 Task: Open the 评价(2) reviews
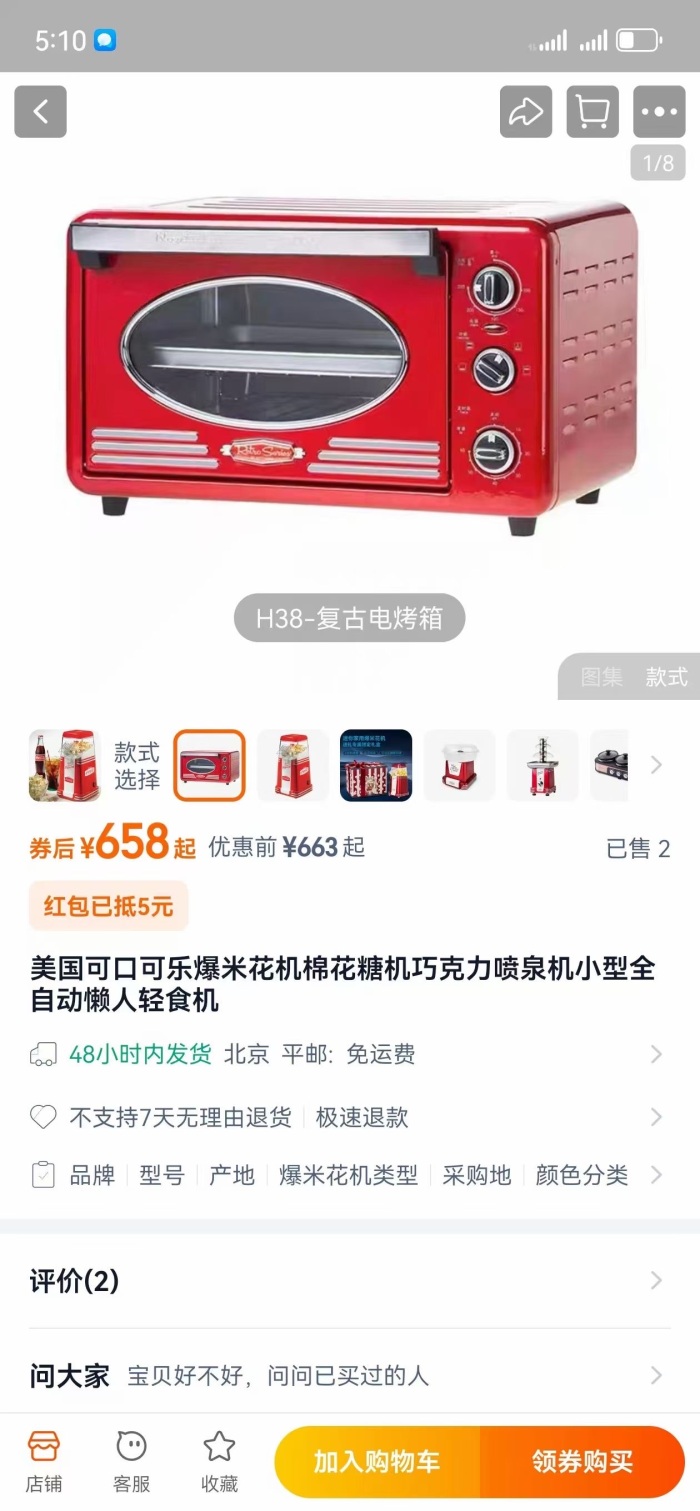pos(350,1281)
